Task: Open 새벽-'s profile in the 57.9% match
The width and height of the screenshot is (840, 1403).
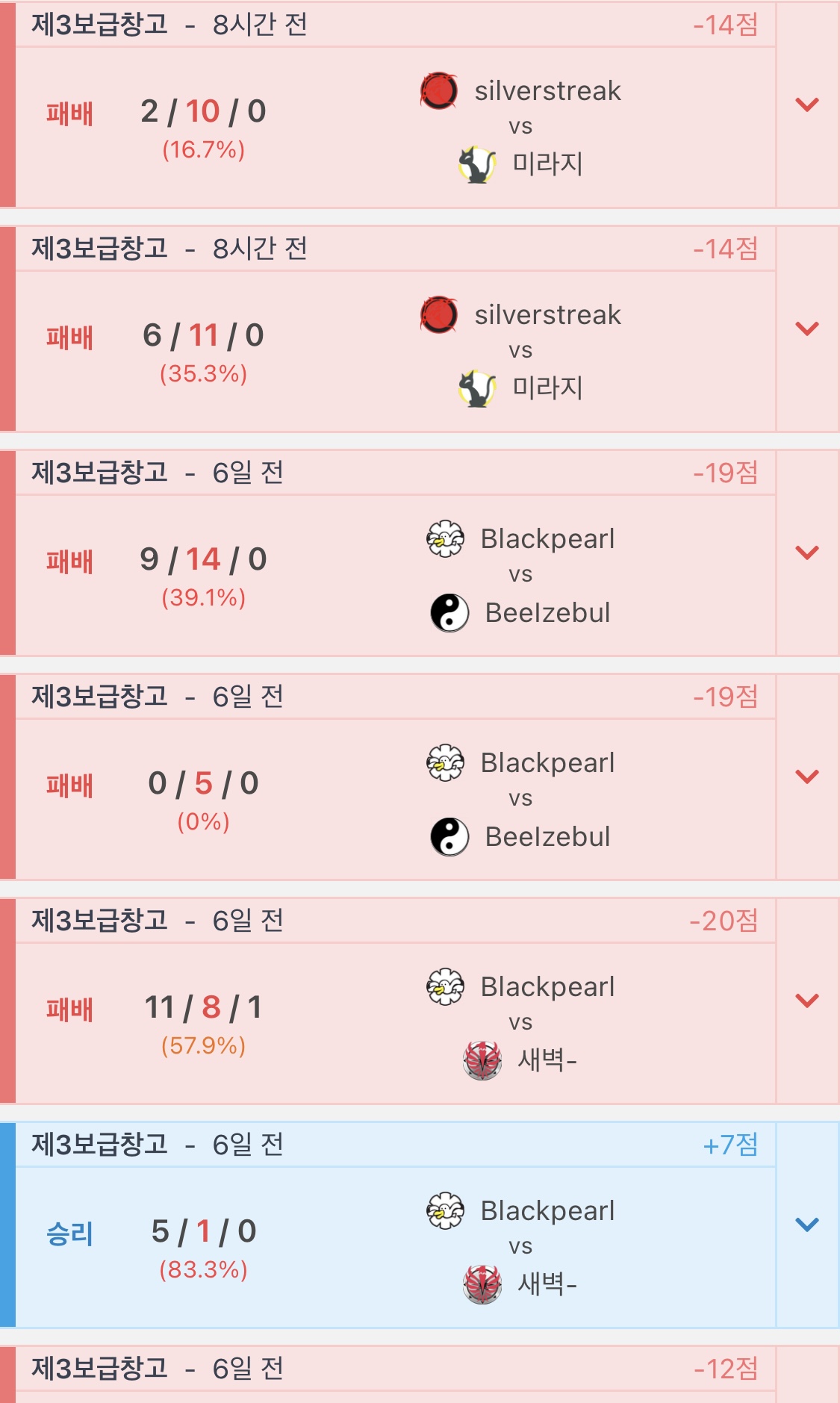Action: tap(547, 1060)
